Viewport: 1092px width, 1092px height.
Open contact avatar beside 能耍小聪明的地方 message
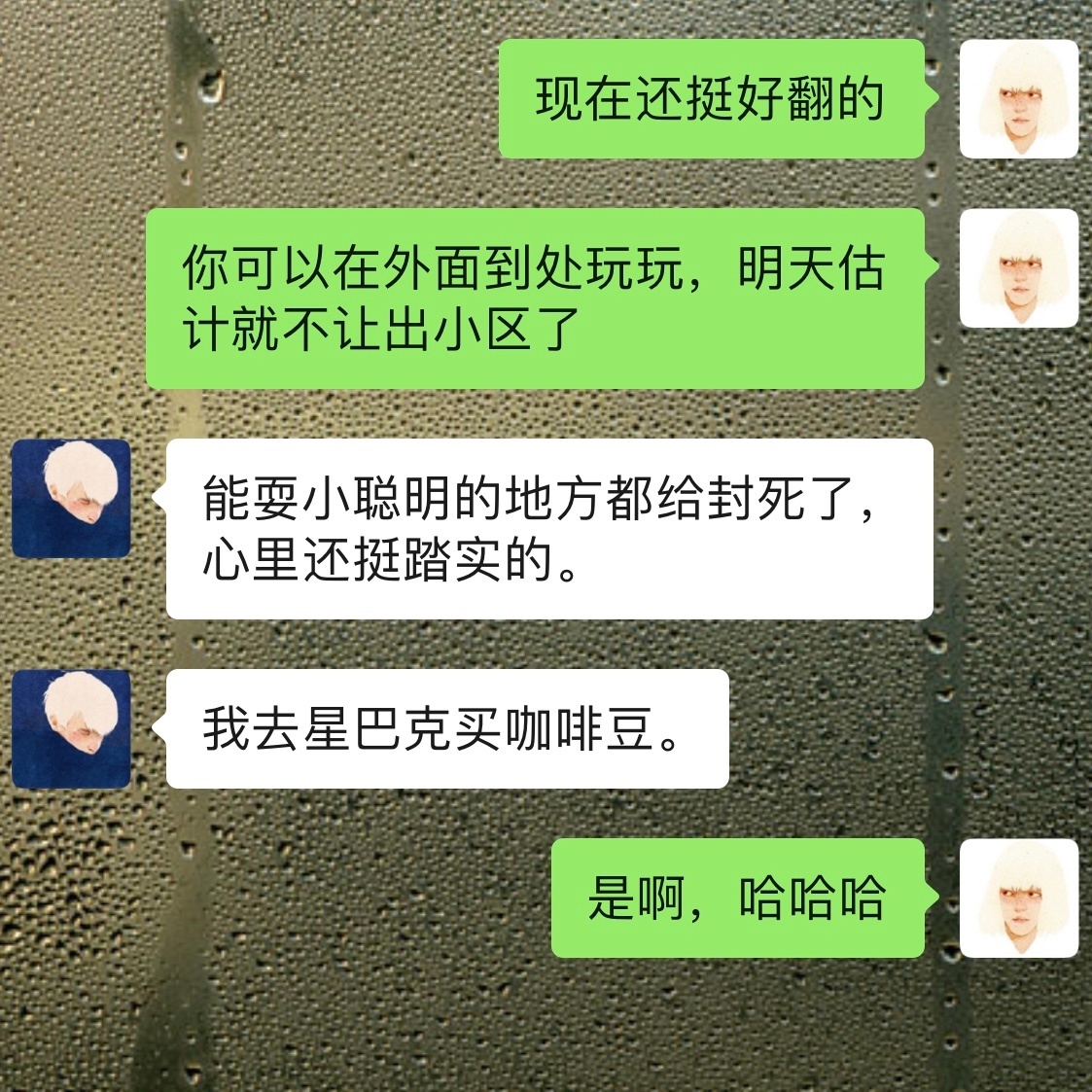pyautogui.click(x=71, y=498)
